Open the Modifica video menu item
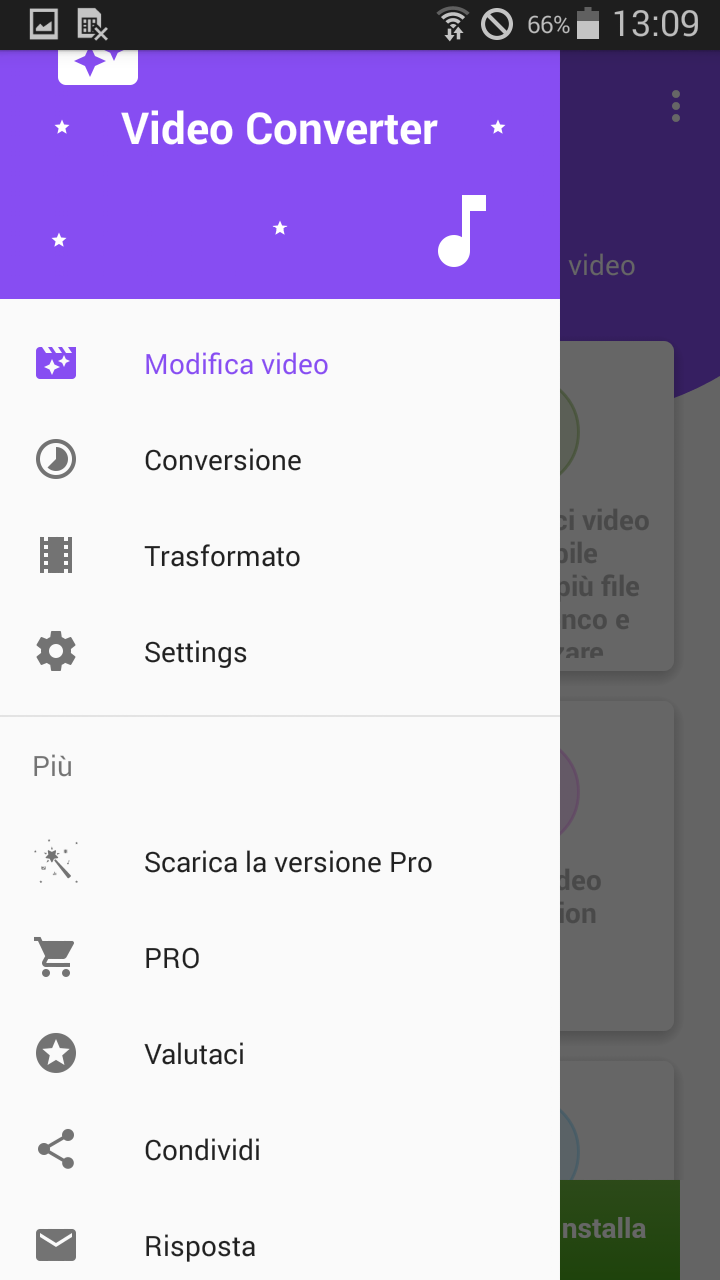Screen dimensions: 720x1280 pyautogui.click(x=280, y=364)
